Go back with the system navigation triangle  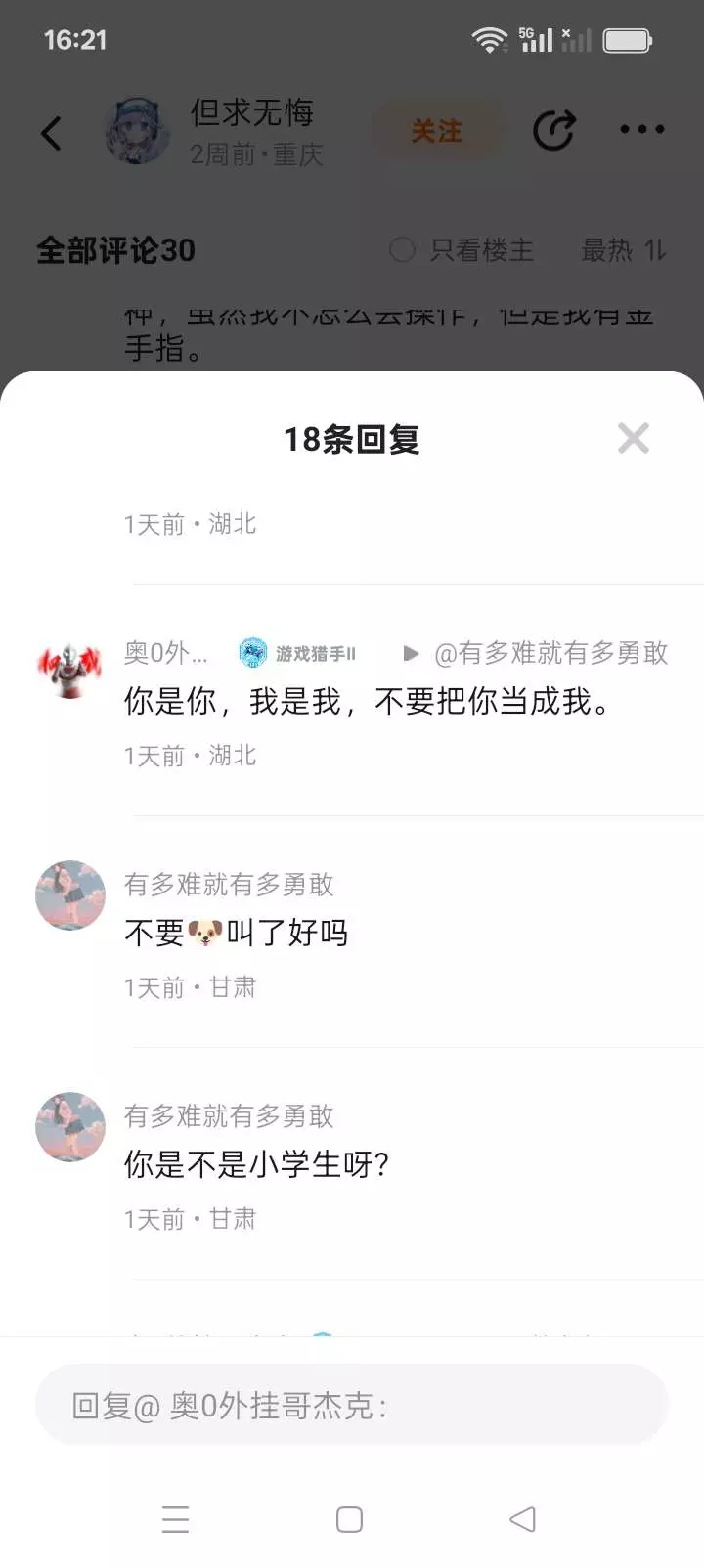pyautogui.click(x=523, y=1519)
